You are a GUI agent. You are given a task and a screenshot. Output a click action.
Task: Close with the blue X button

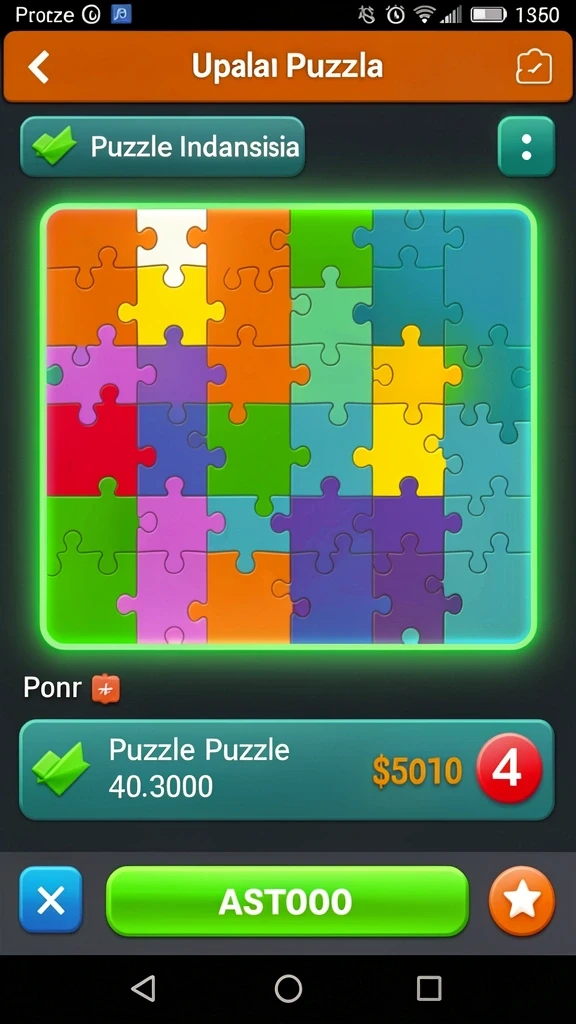(51, 901)
